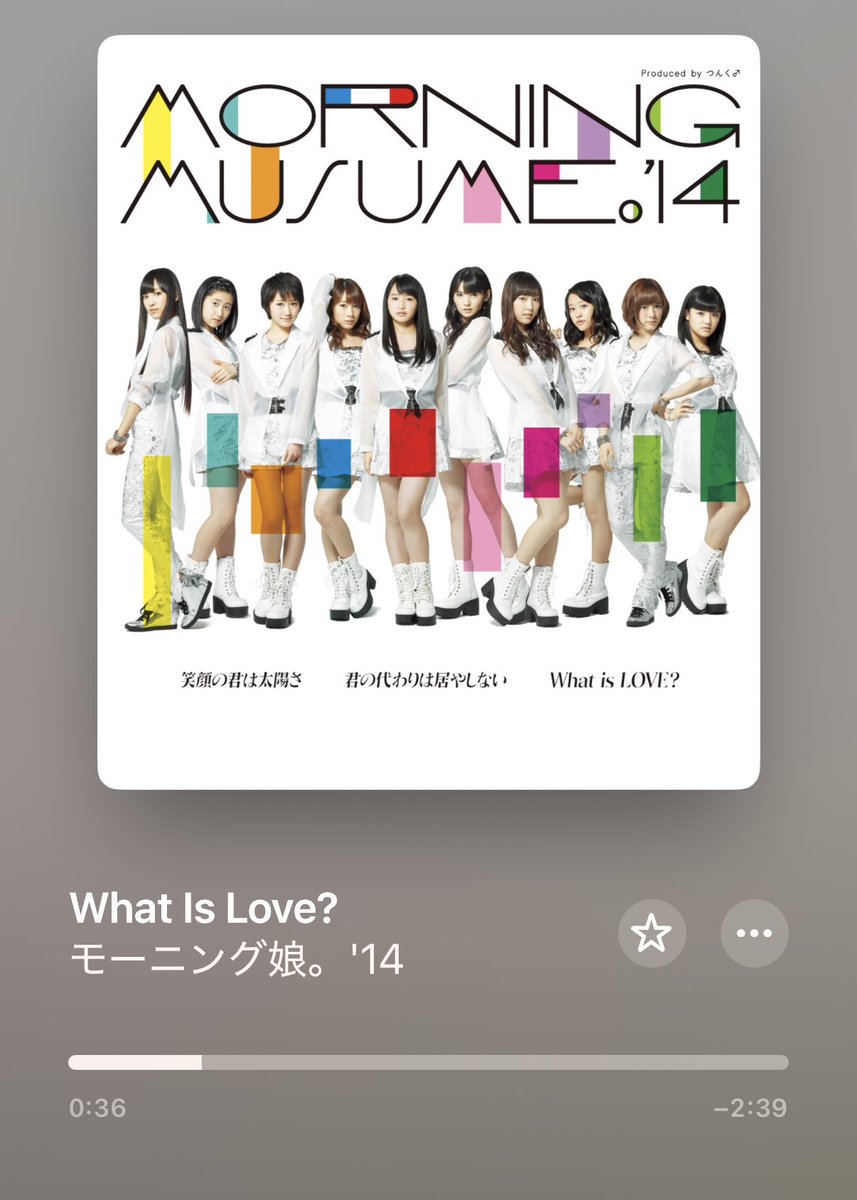Screen dimensions: 857x1200
Task: Favorite the song What Is Love?
Action: (x=652, y=933)
